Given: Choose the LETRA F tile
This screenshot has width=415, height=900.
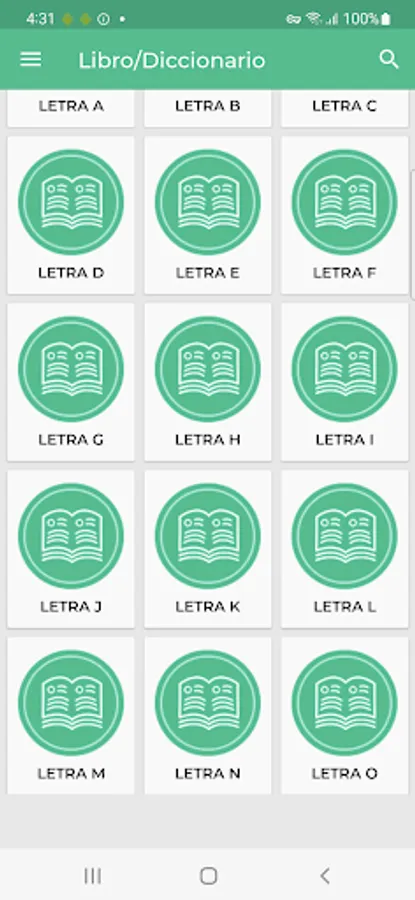Looking at the screenshot, I should point(344,215).
